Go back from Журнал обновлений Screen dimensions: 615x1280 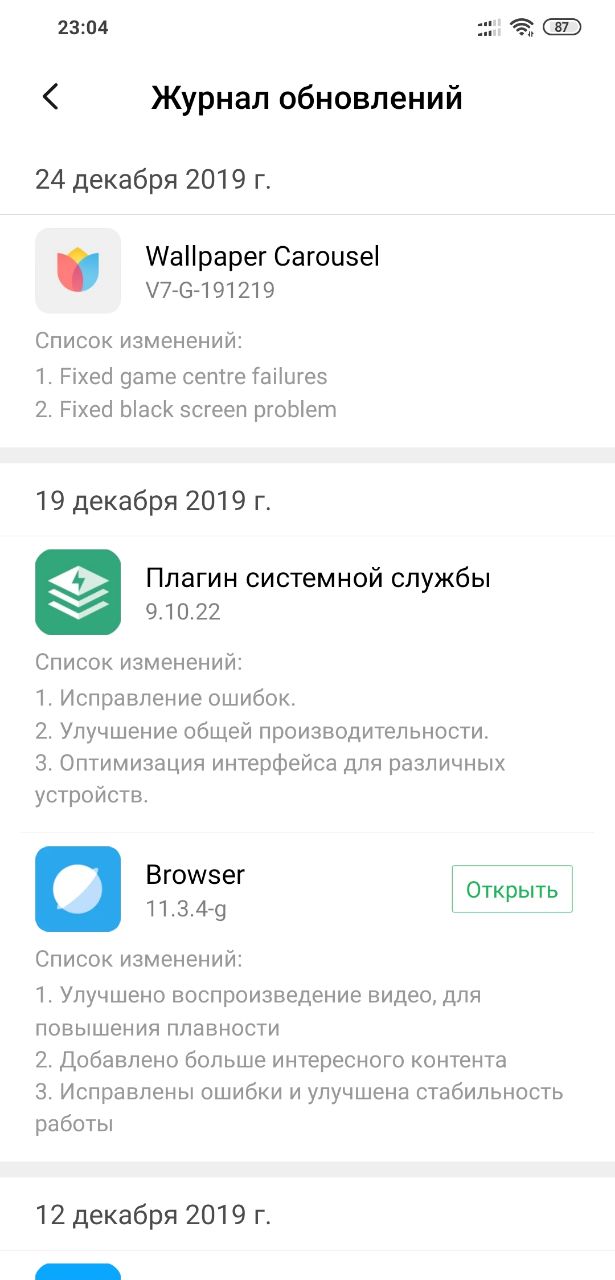coord(50,97)
